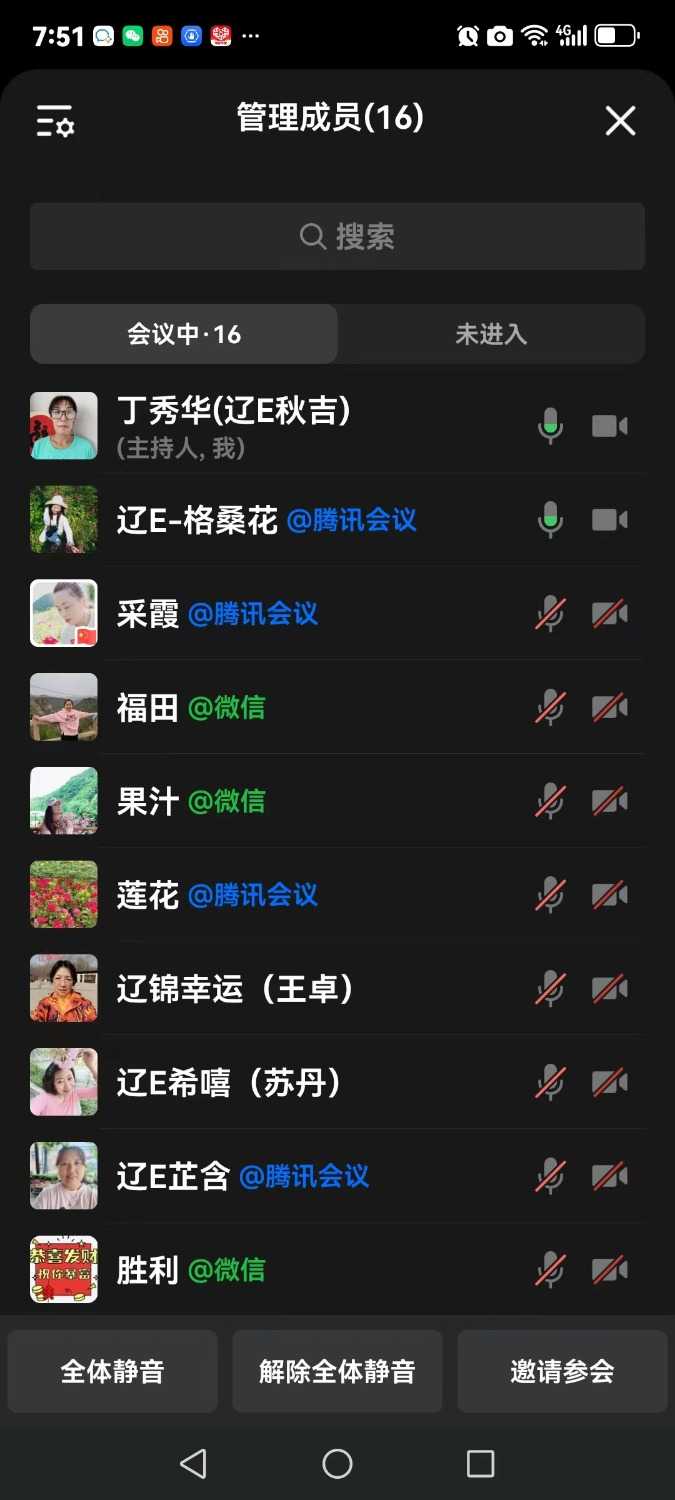Unmute 莲花's microphone
This screenshot has width=675, height=1500.
[x=550, y=895]
